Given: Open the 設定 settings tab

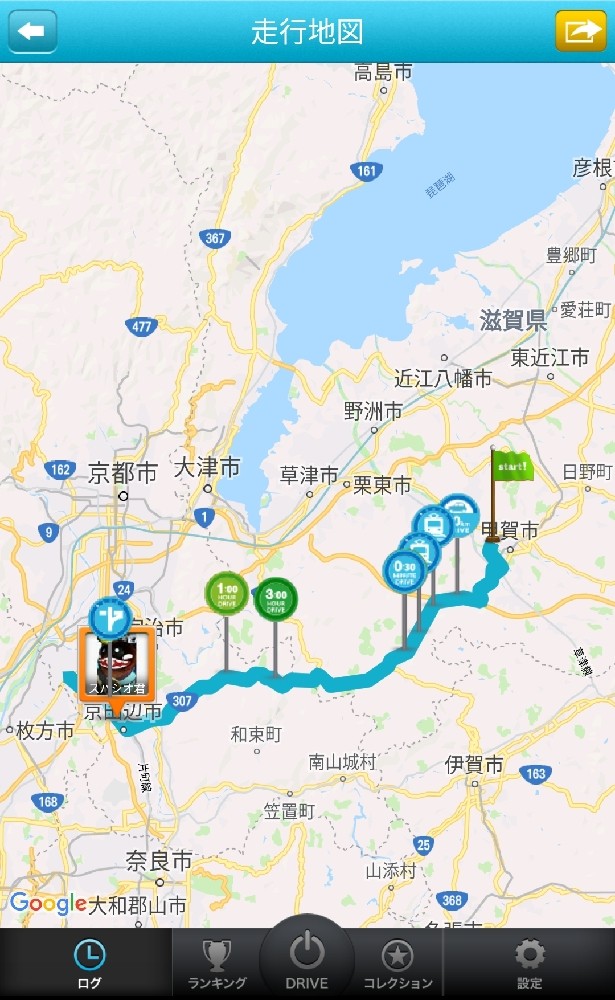Looking at the screenshot, I should 529,964.
